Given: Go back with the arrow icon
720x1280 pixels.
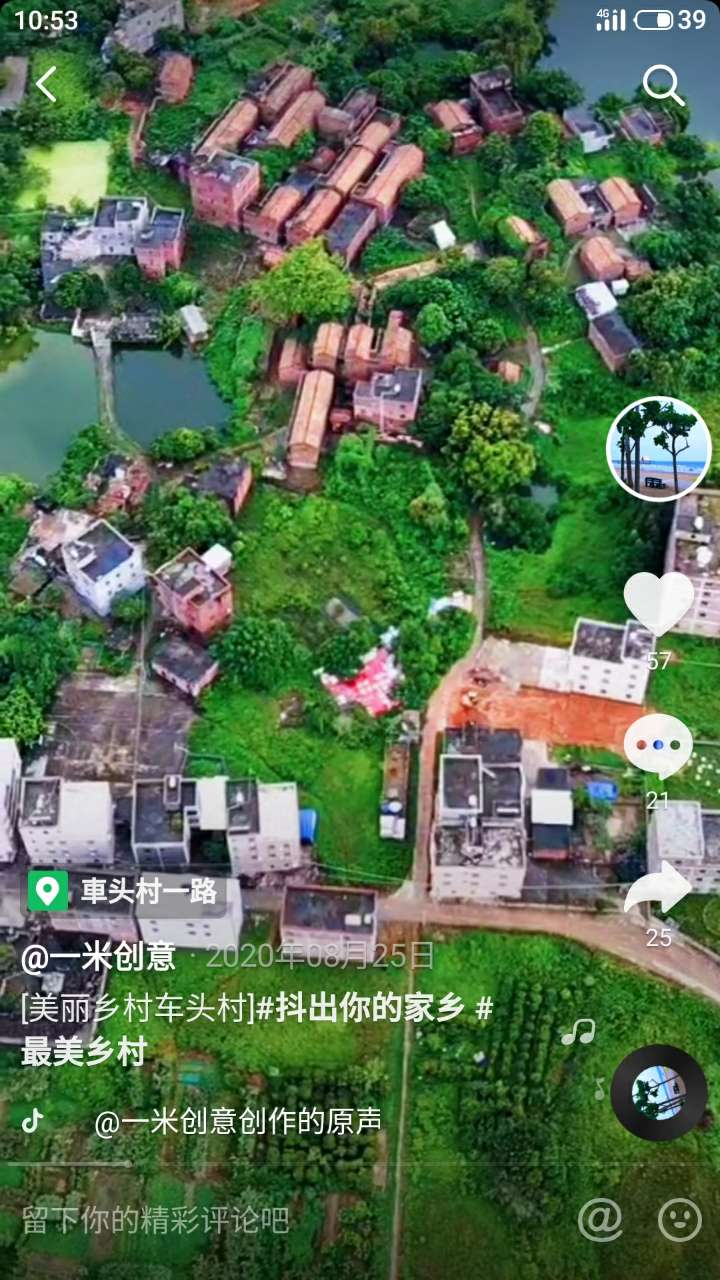Looking at the screenshot, I should click(x=46, y=85).
